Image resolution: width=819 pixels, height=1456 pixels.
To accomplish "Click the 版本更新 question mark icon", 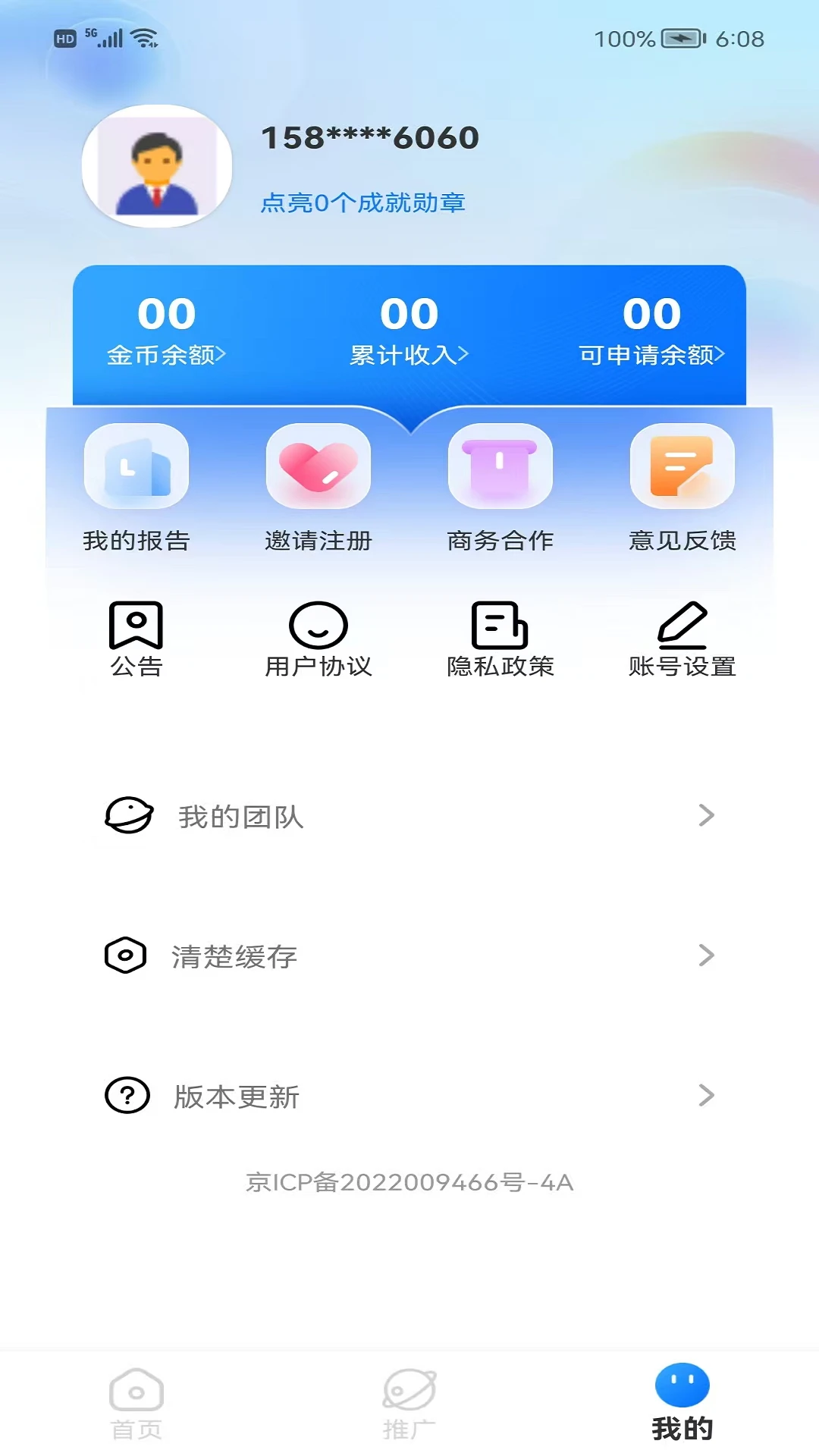I will click(x=127, y=1096).
